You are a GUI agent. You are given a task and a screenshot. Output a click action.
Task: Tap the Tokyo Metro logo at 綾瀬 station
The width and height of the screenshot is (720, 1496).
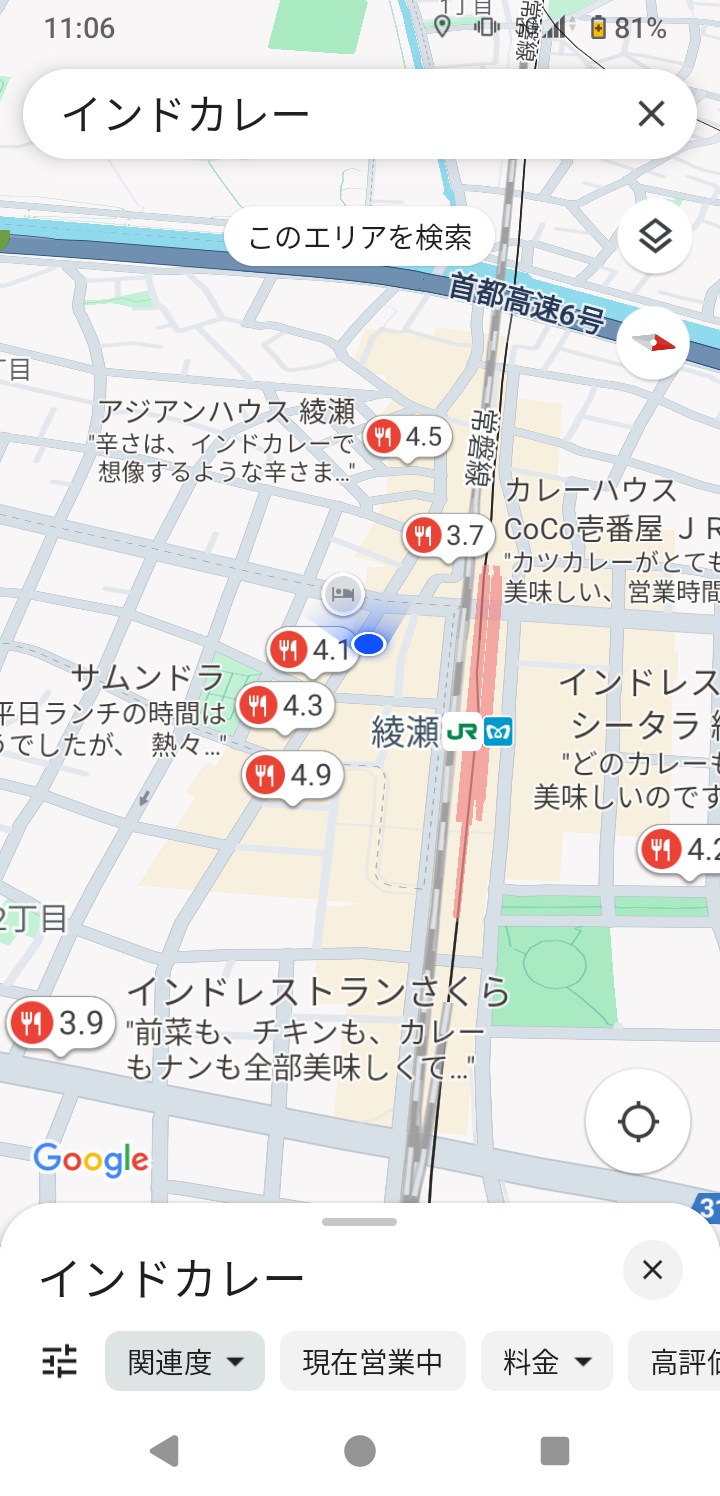[x=497, y=732]
